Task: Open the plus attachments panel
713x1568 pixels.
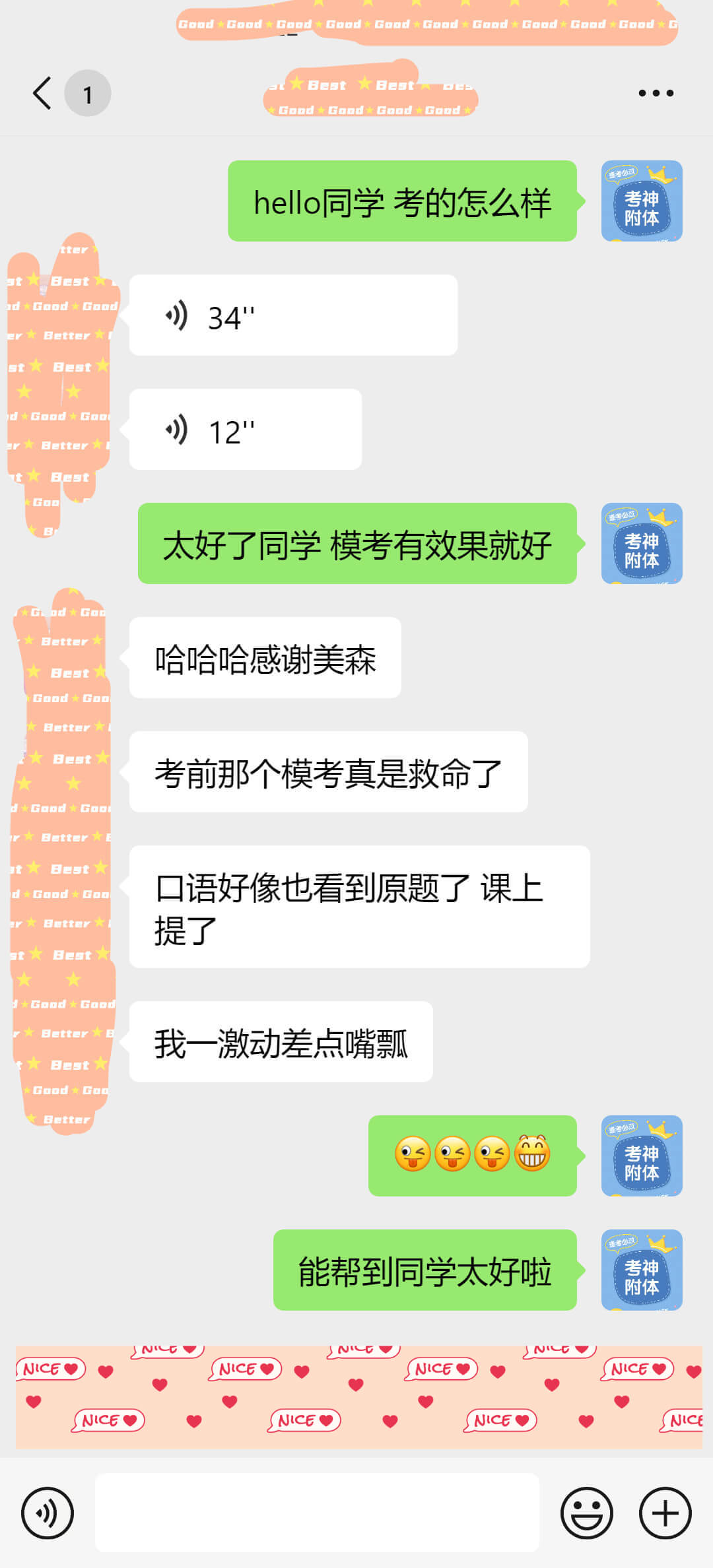Action: pyautogui.click(x=665, y=1513)
